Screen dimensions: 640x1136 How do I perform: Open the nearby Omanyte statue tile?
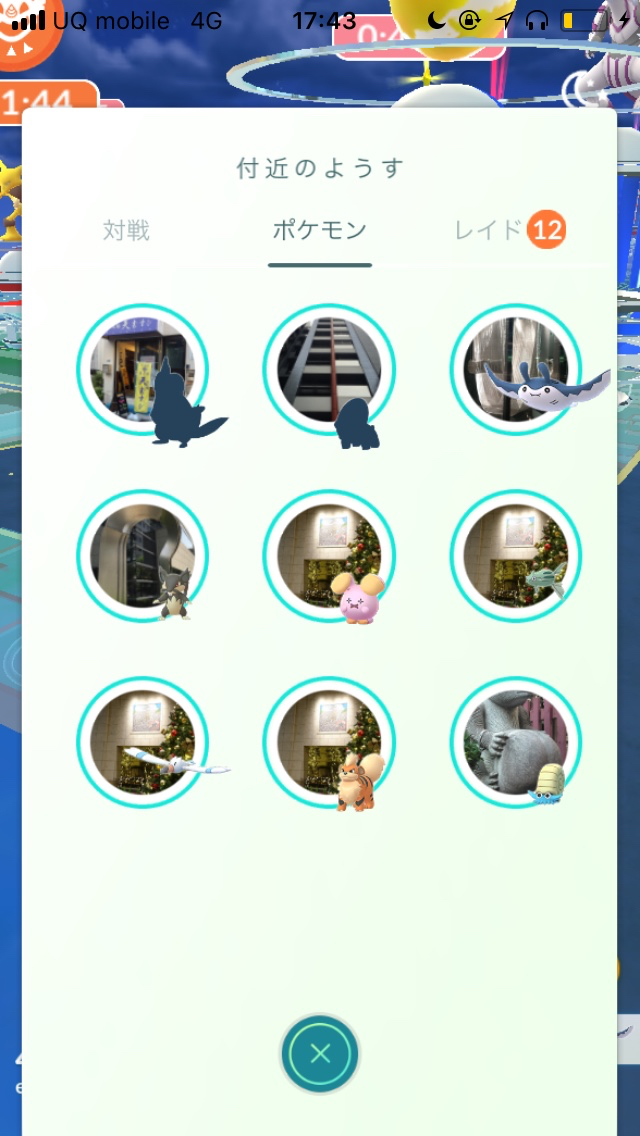point(516,742)
